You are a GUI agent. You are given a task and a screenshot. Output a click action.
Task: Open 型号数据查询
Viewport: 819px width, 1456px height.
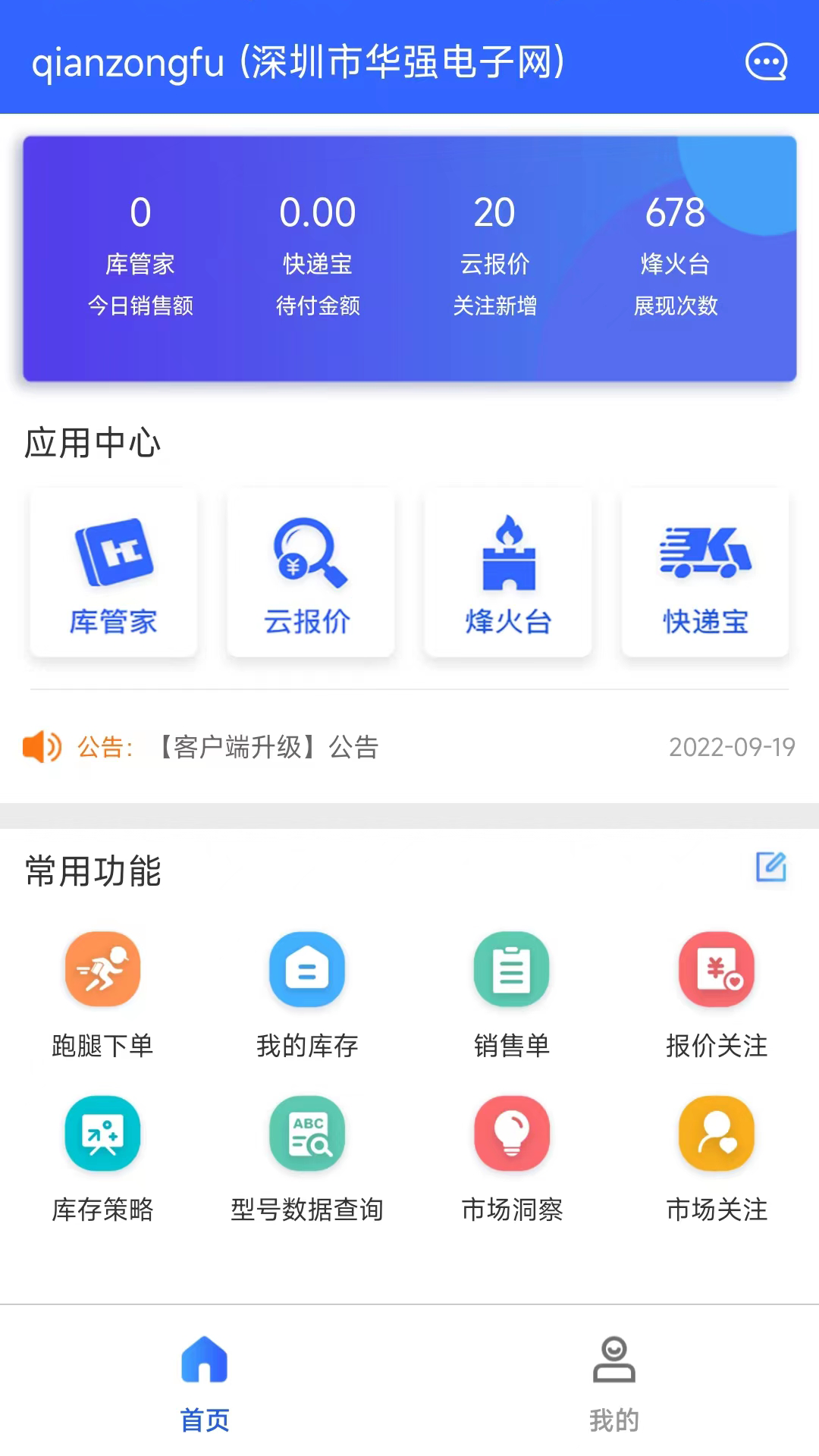[x=307, y=1157]
